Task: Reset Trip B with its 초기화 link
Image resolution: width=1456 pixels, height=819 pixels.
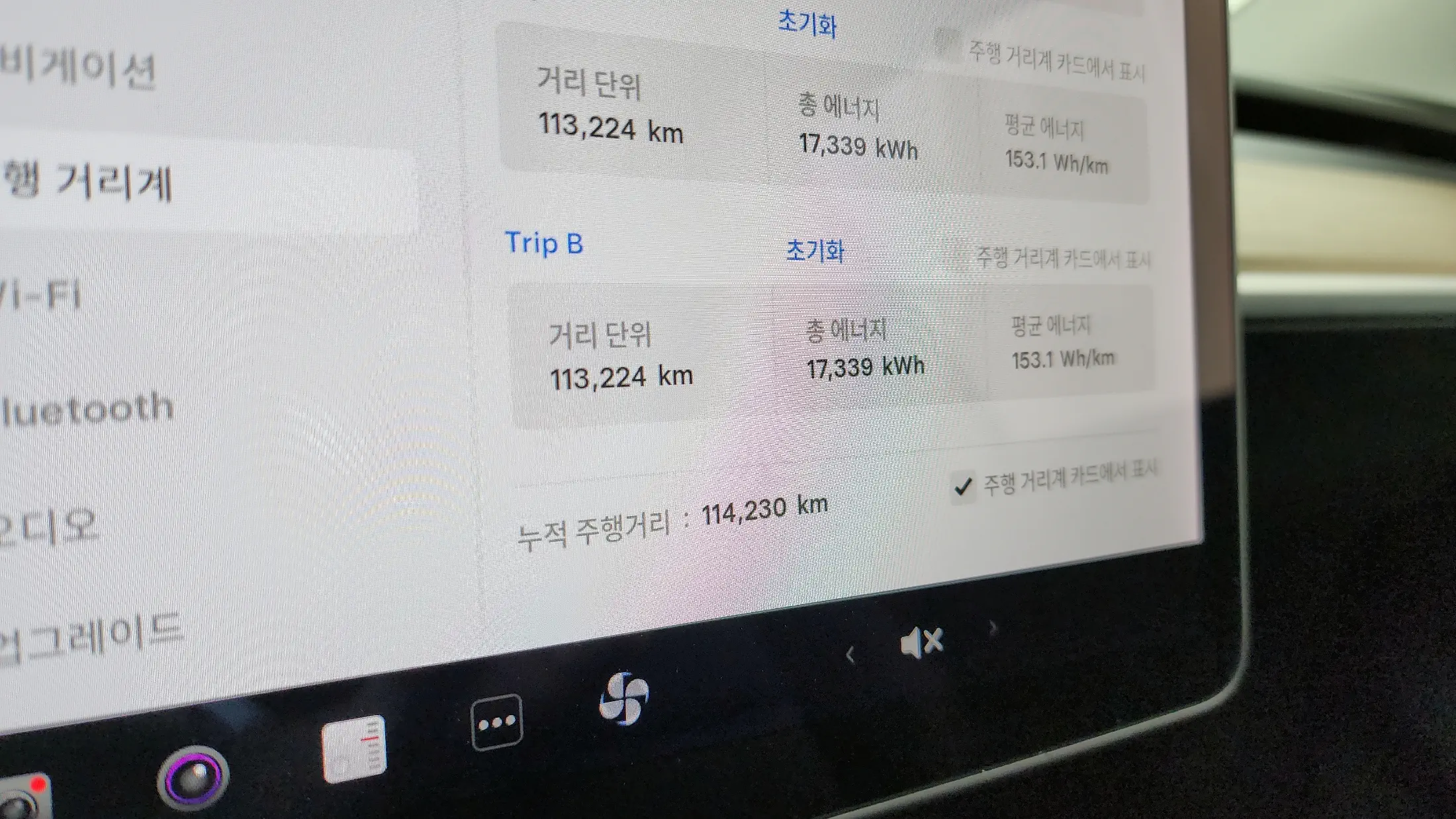Action: pos(815,251)
